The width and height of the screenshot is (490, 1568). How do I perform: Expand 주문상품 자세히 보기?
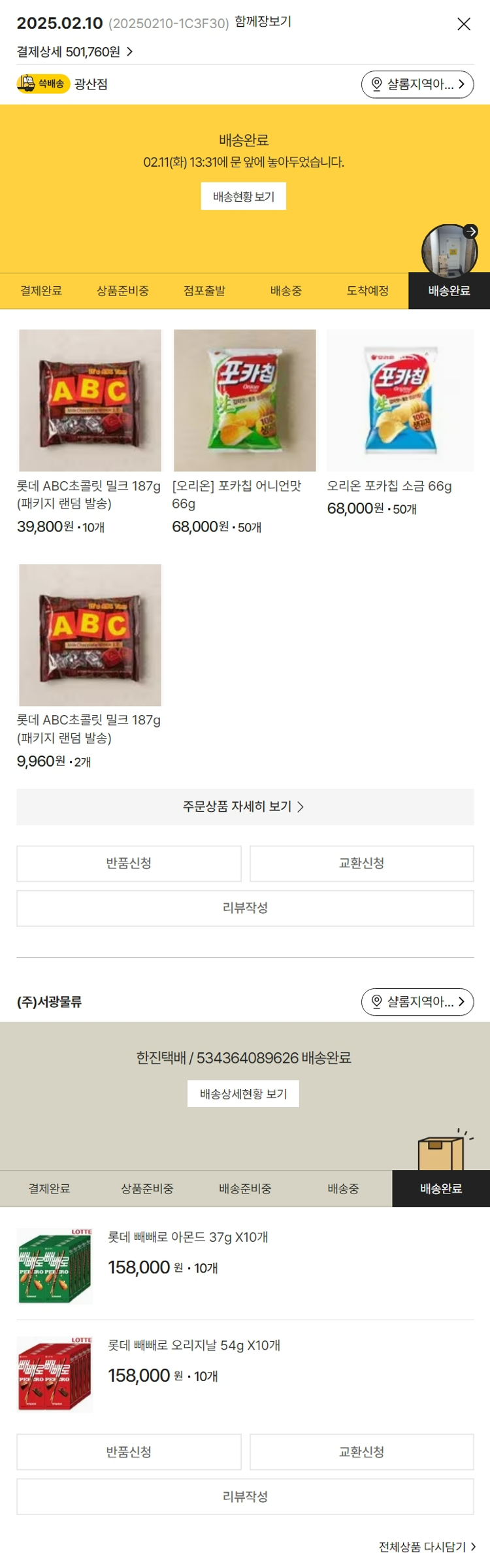click(244, 806)
